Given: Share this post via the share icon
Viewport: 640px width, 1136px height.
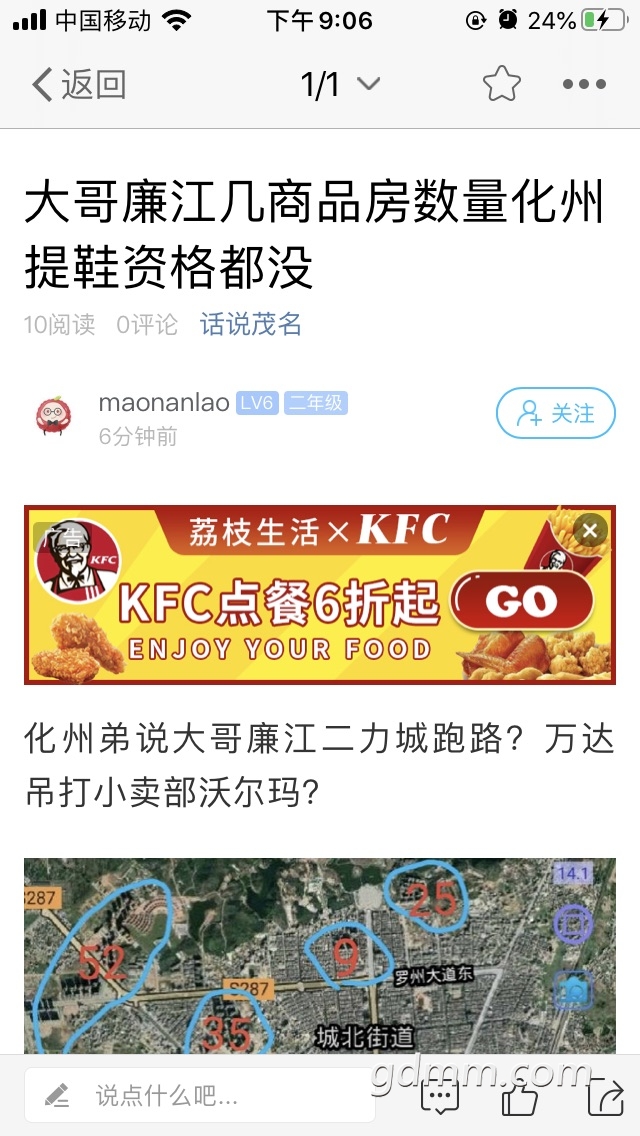Looking at the screenshot, I should pos(606,1095).
